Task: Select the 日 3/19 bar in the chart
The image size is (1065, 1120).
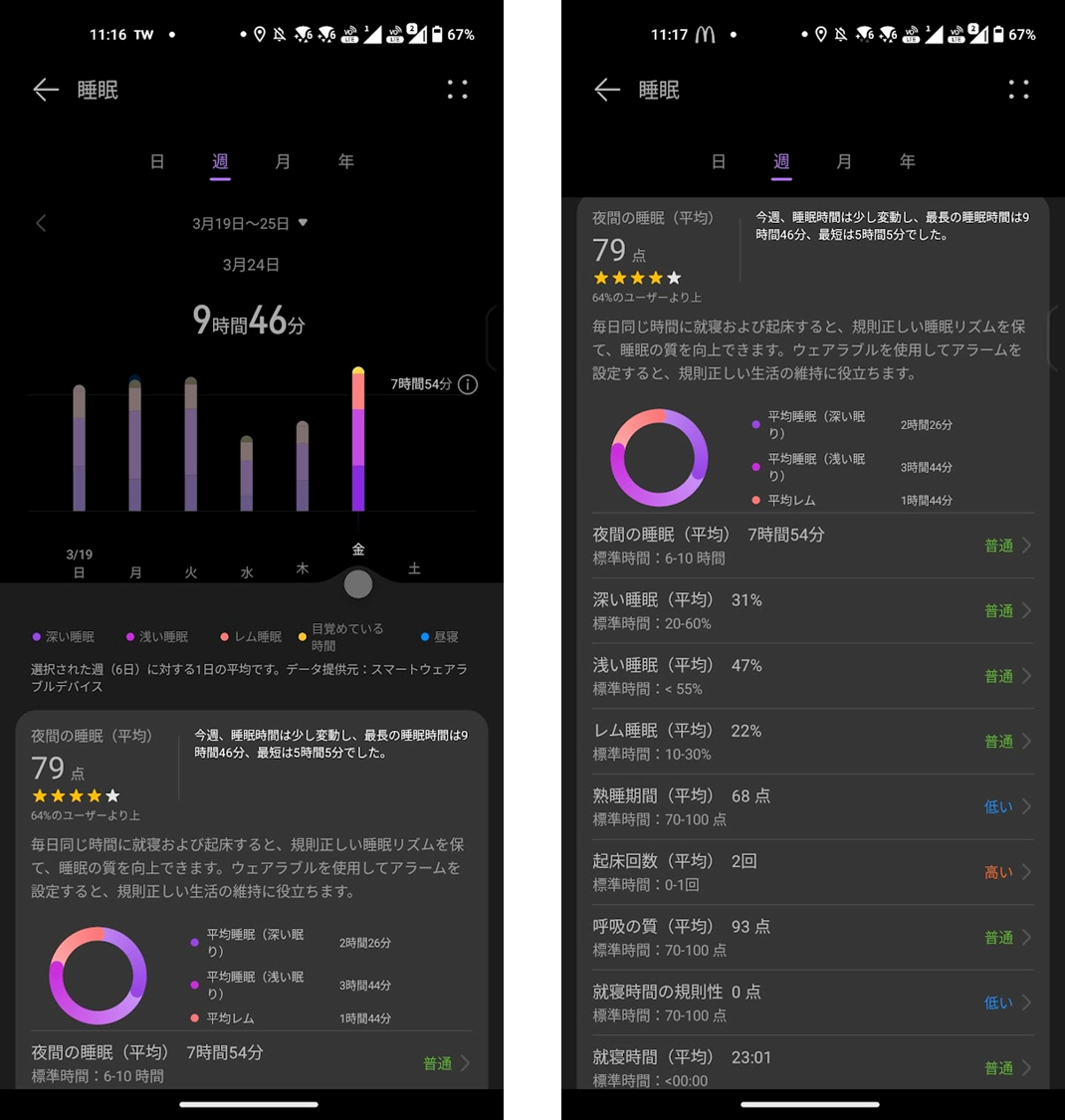Action: [x=79, y=448]
